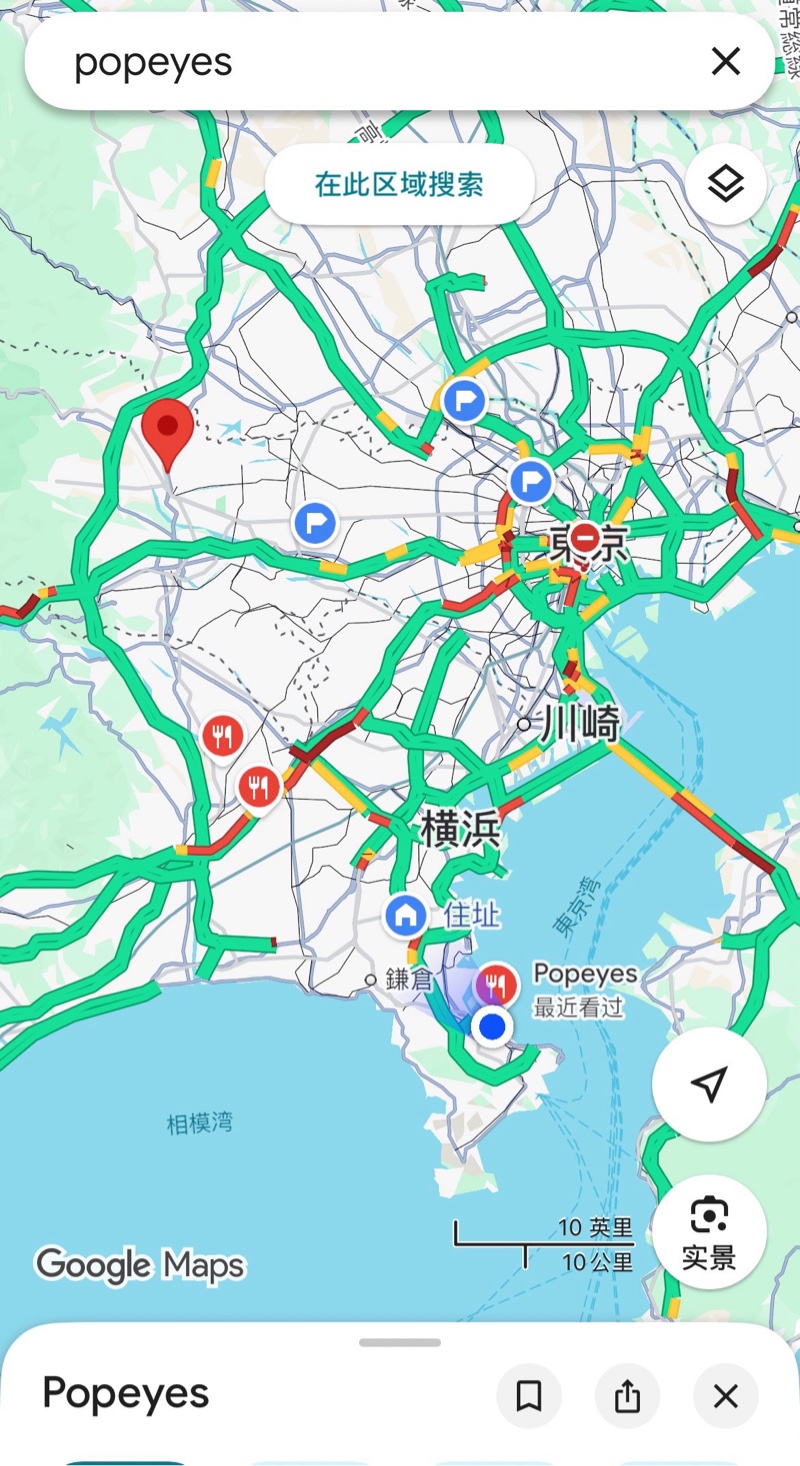Screen dimensions: 800x1466
Task: Share the Popeyes place
Action: 627,1395
